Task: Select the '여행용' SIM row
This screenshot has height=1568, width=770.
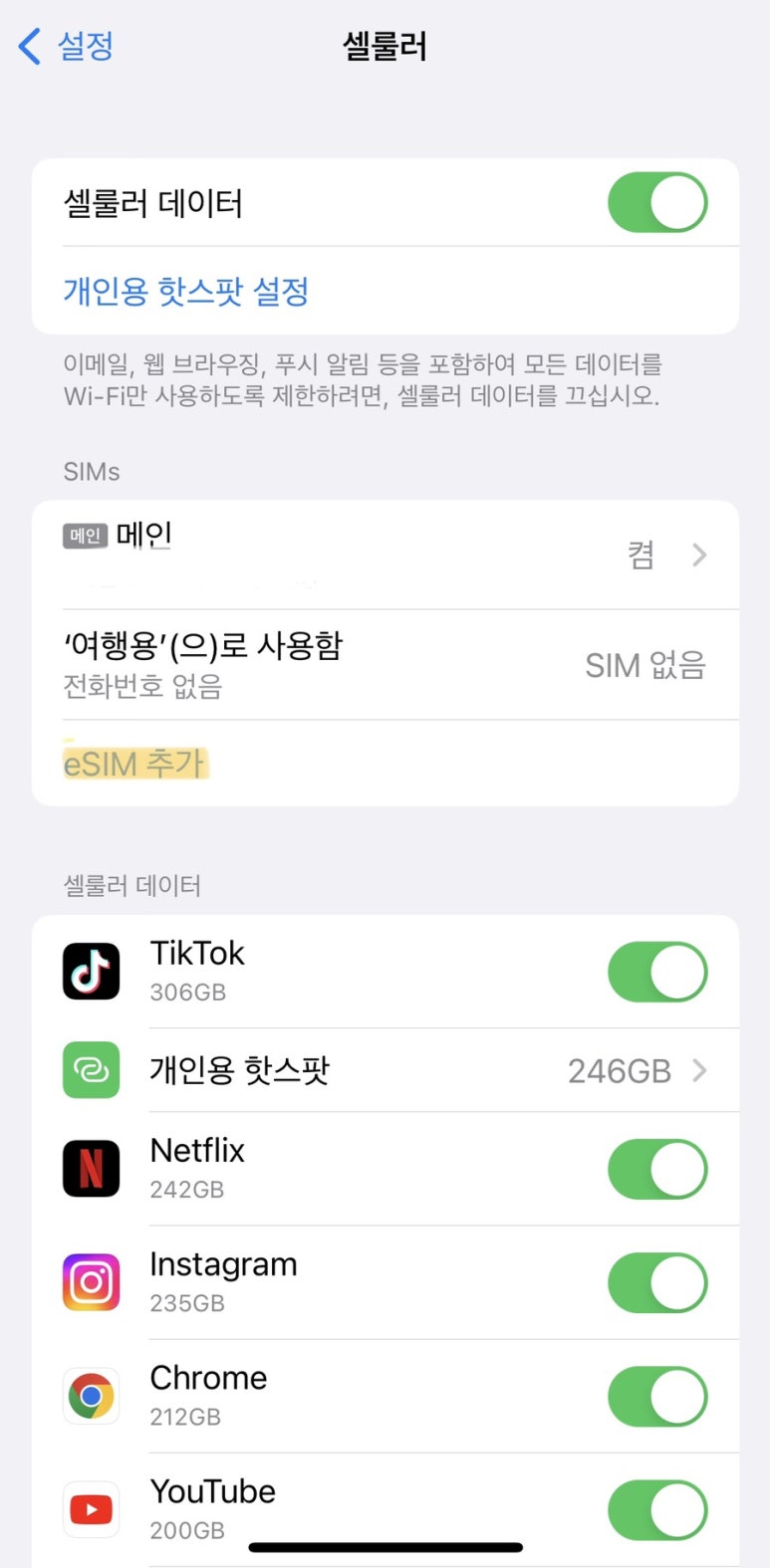Action: pos(385,664)
